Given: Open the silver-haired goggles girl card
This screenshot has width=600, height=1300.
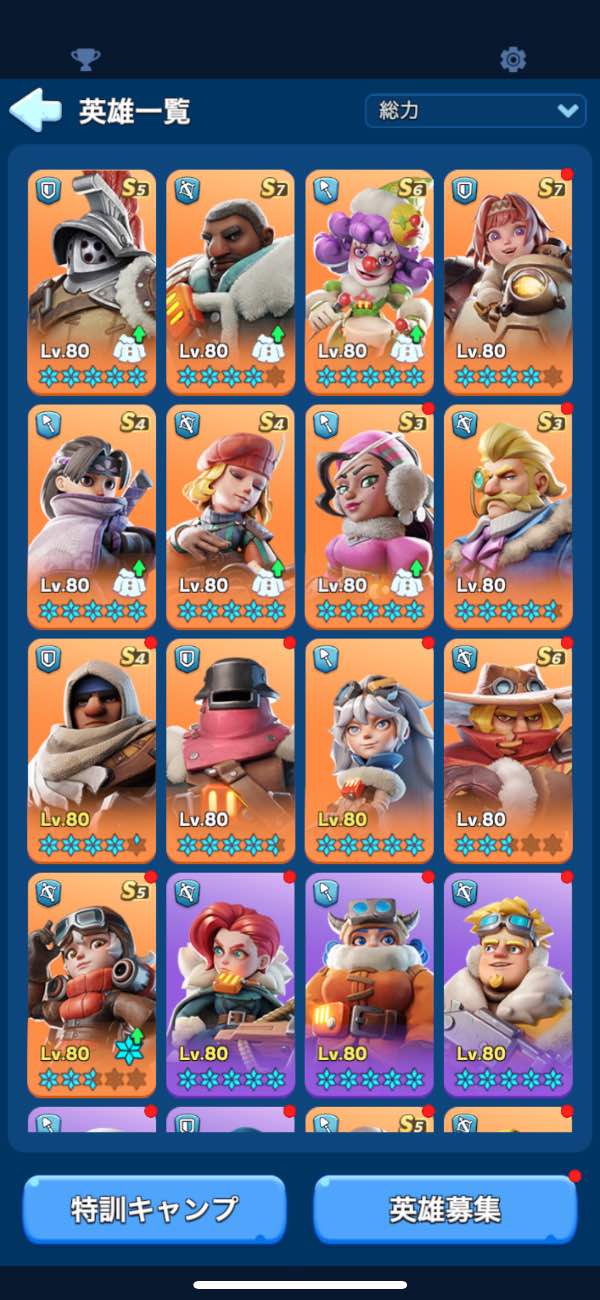Looking at the screenshot, I should coord(370,750).
